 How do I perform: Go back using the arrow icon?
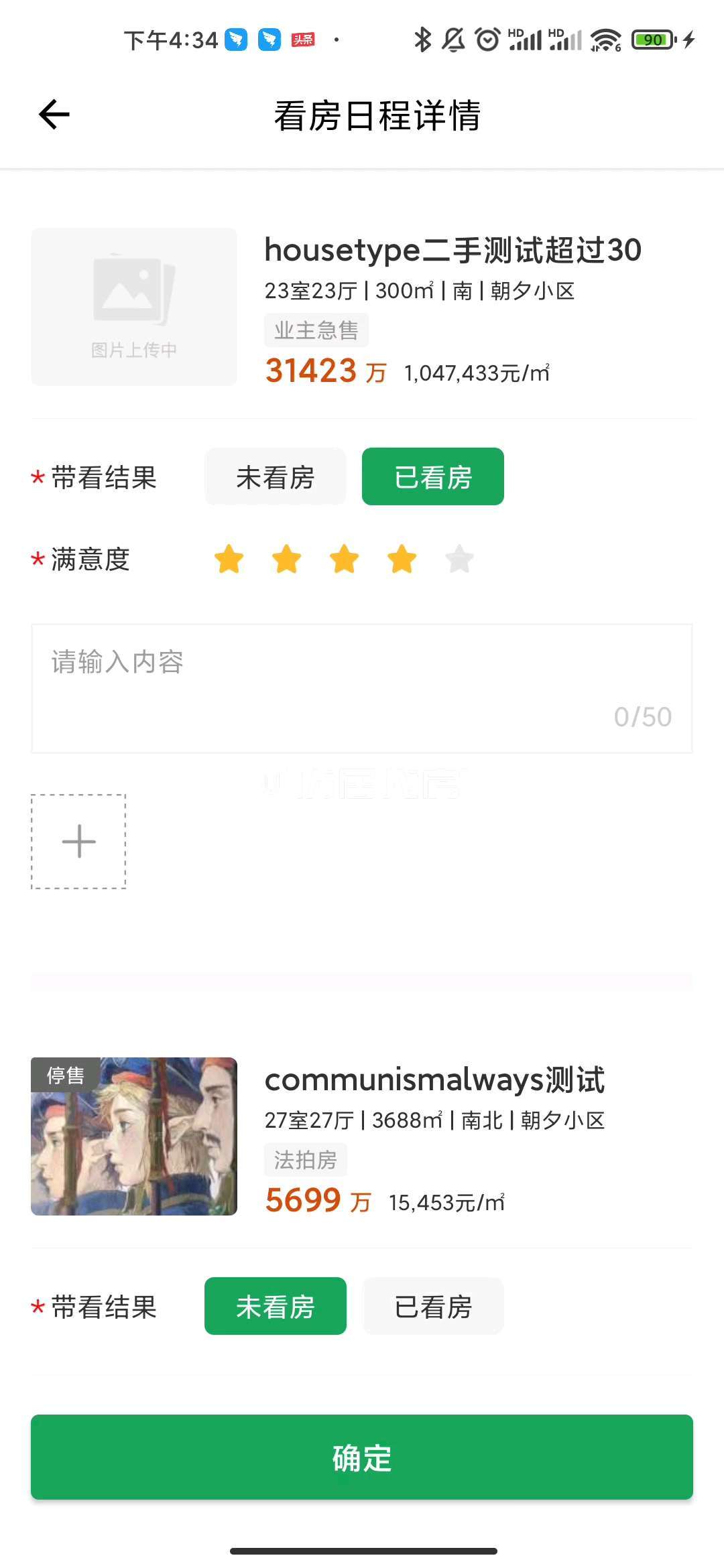tap(54, 114)
